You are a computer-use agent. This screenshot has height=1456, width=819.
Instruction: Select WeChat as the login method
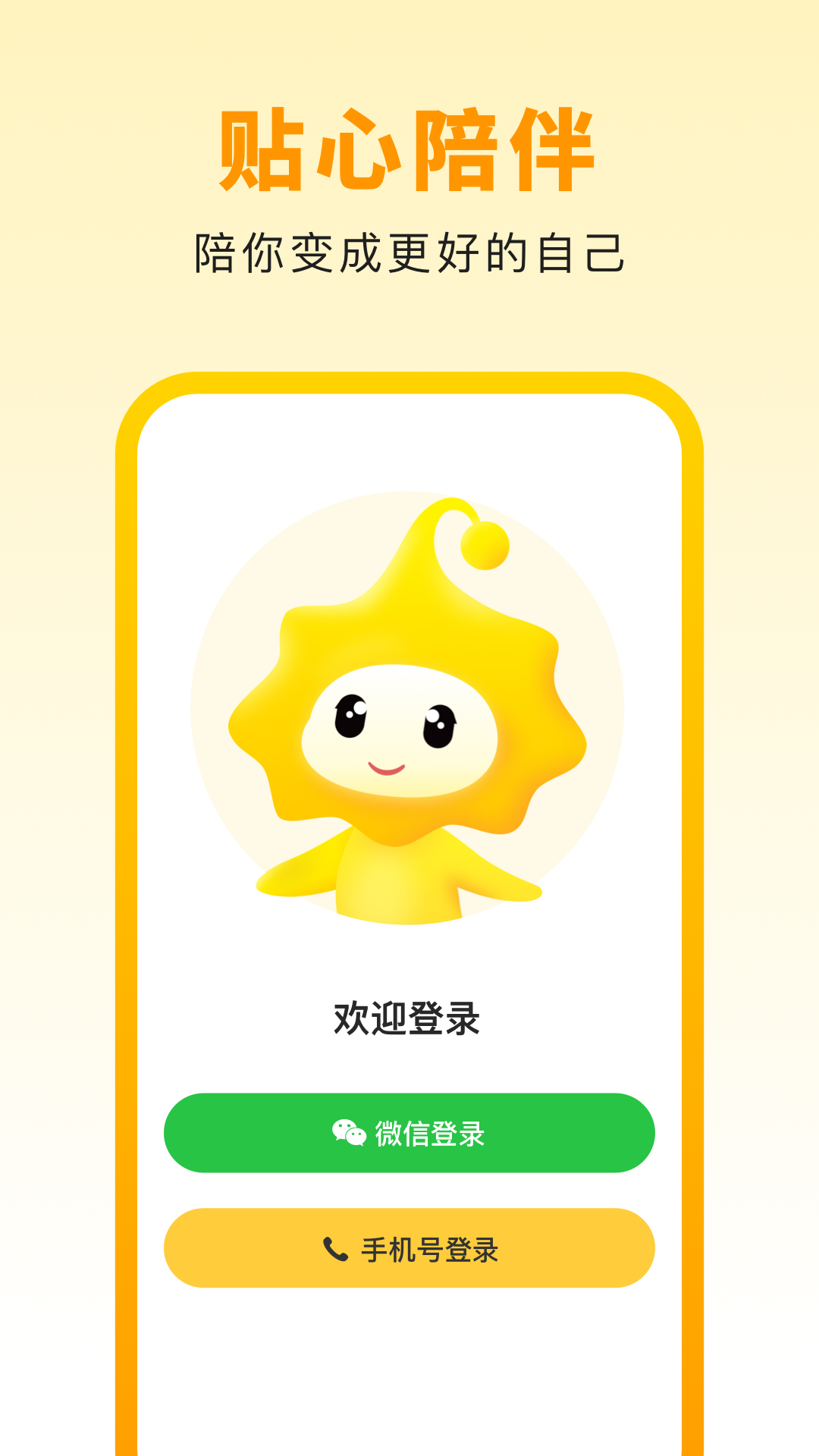click(x=409, y=1131)
